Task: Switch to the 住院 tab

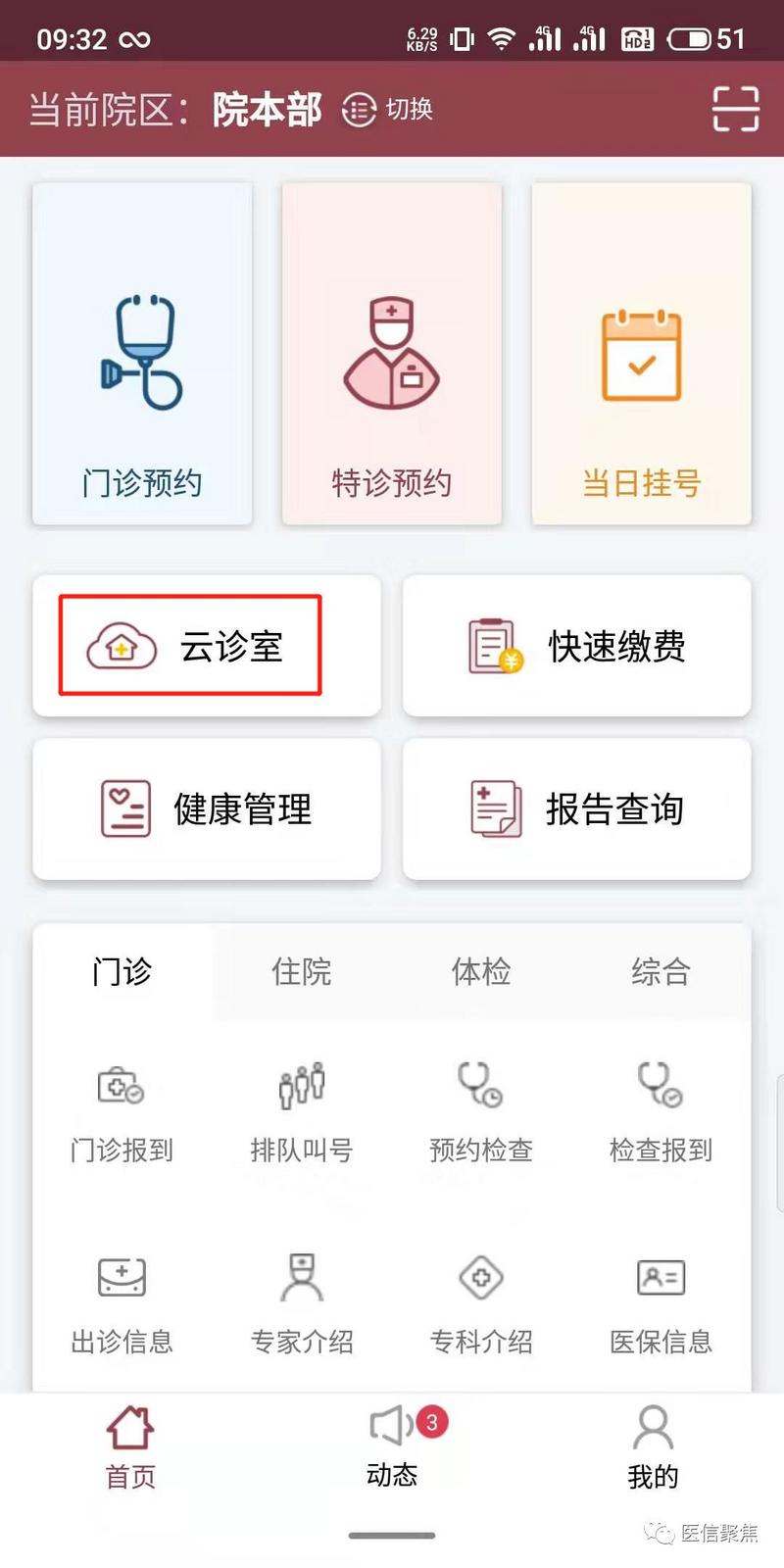Action: (x=302, y=971)
